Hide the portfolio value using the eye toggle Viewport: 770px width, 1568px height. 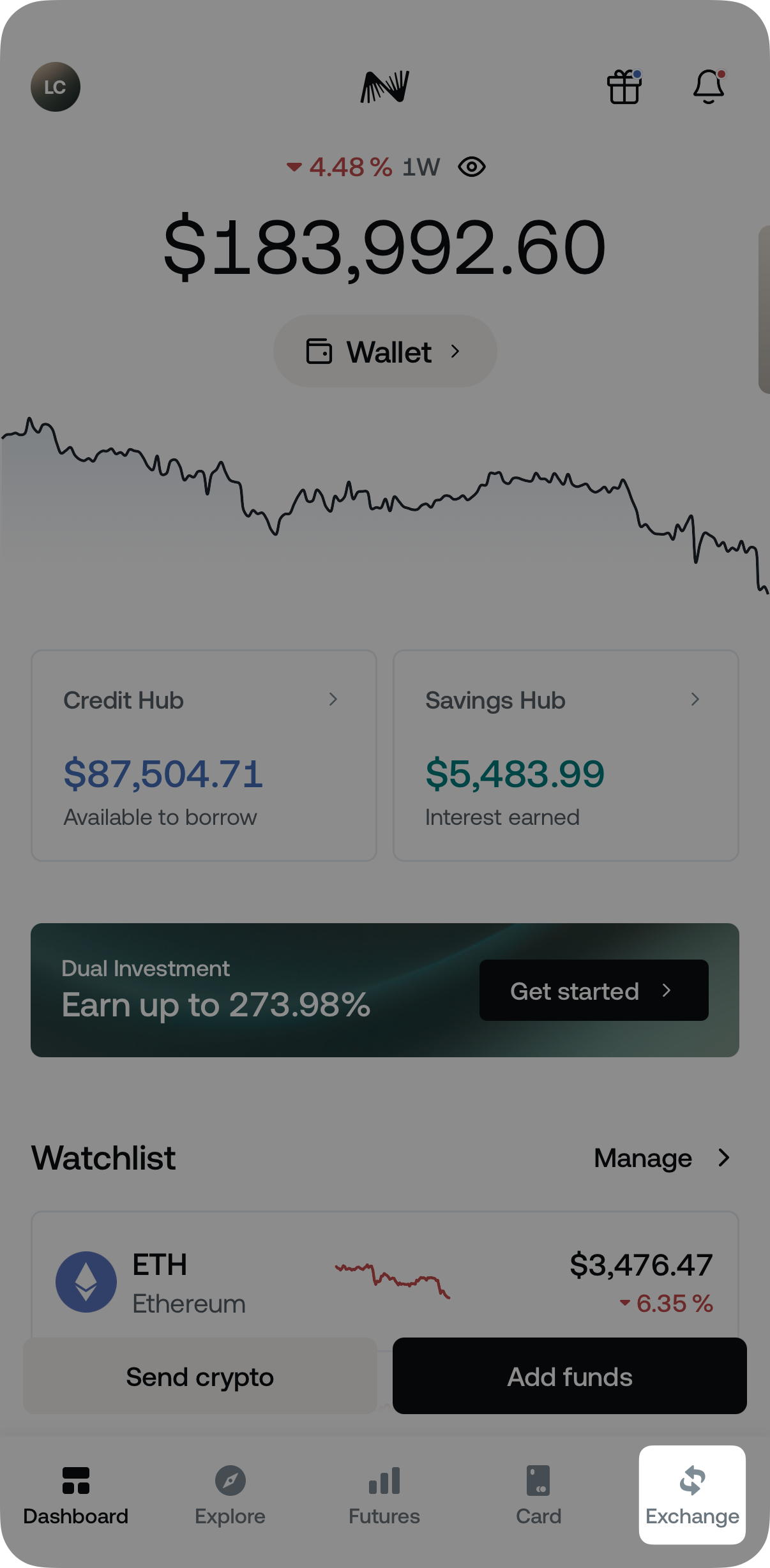click(471, 166)
